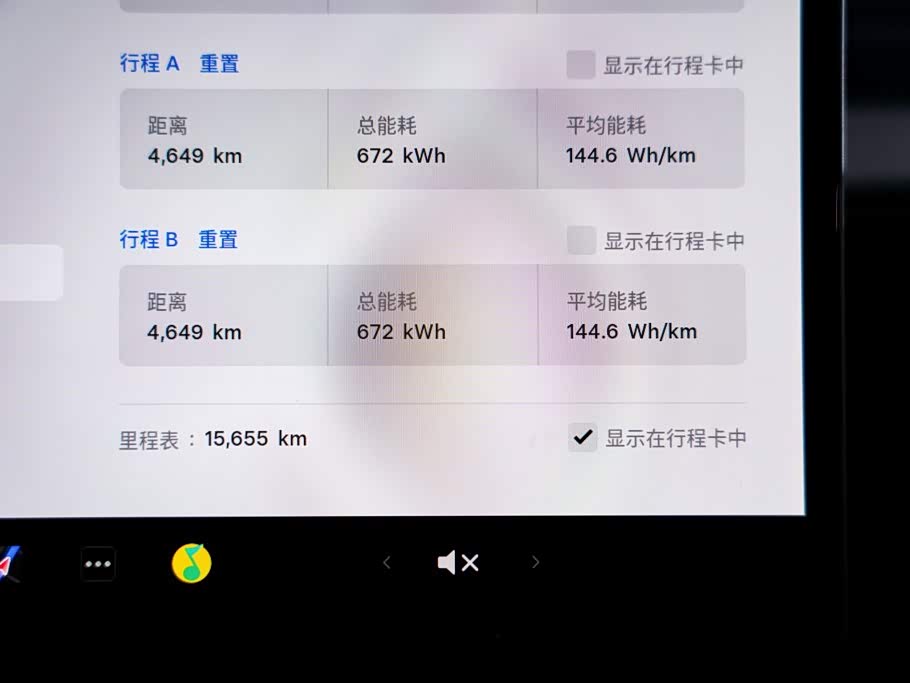Image resolution: width=910 pixels, height=683 pixels.
Task: Check 显示在行程卡中 for trip A
Action: 581,64
